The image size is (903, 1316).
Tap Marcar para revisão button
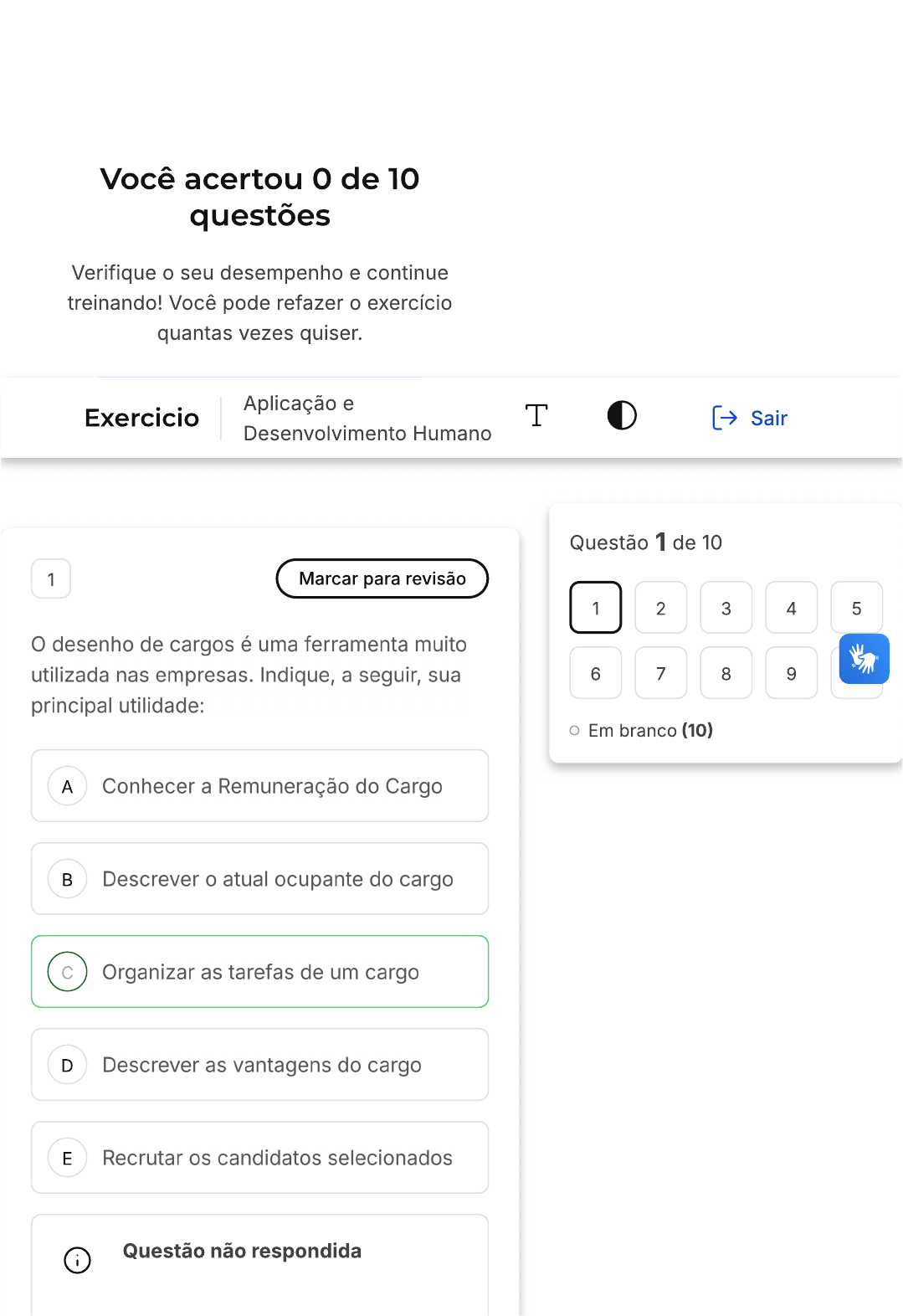[x=382, y=578]
